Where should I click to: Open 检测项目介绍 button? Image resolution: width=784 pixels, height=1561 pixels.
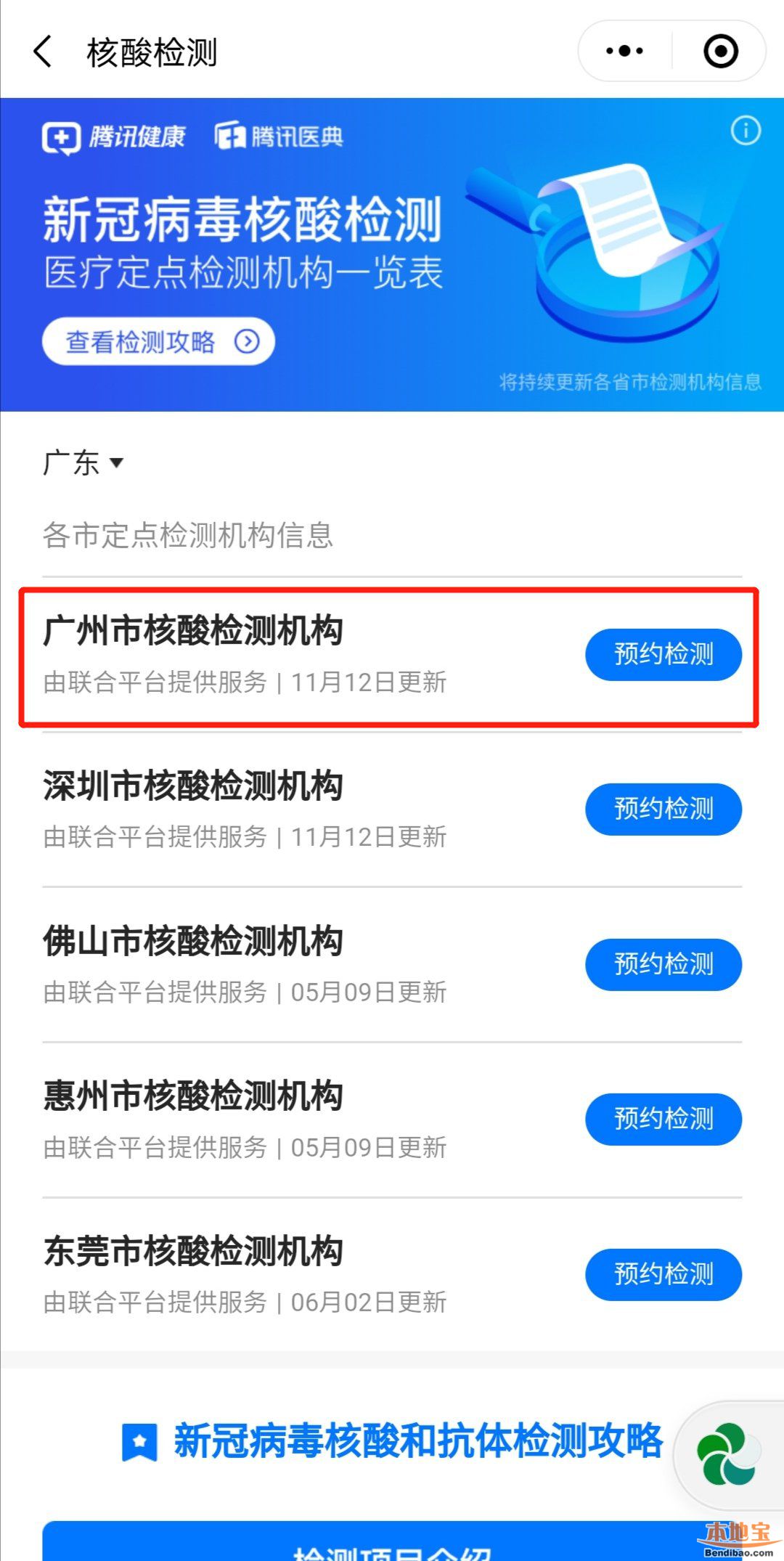point(392,1546)
